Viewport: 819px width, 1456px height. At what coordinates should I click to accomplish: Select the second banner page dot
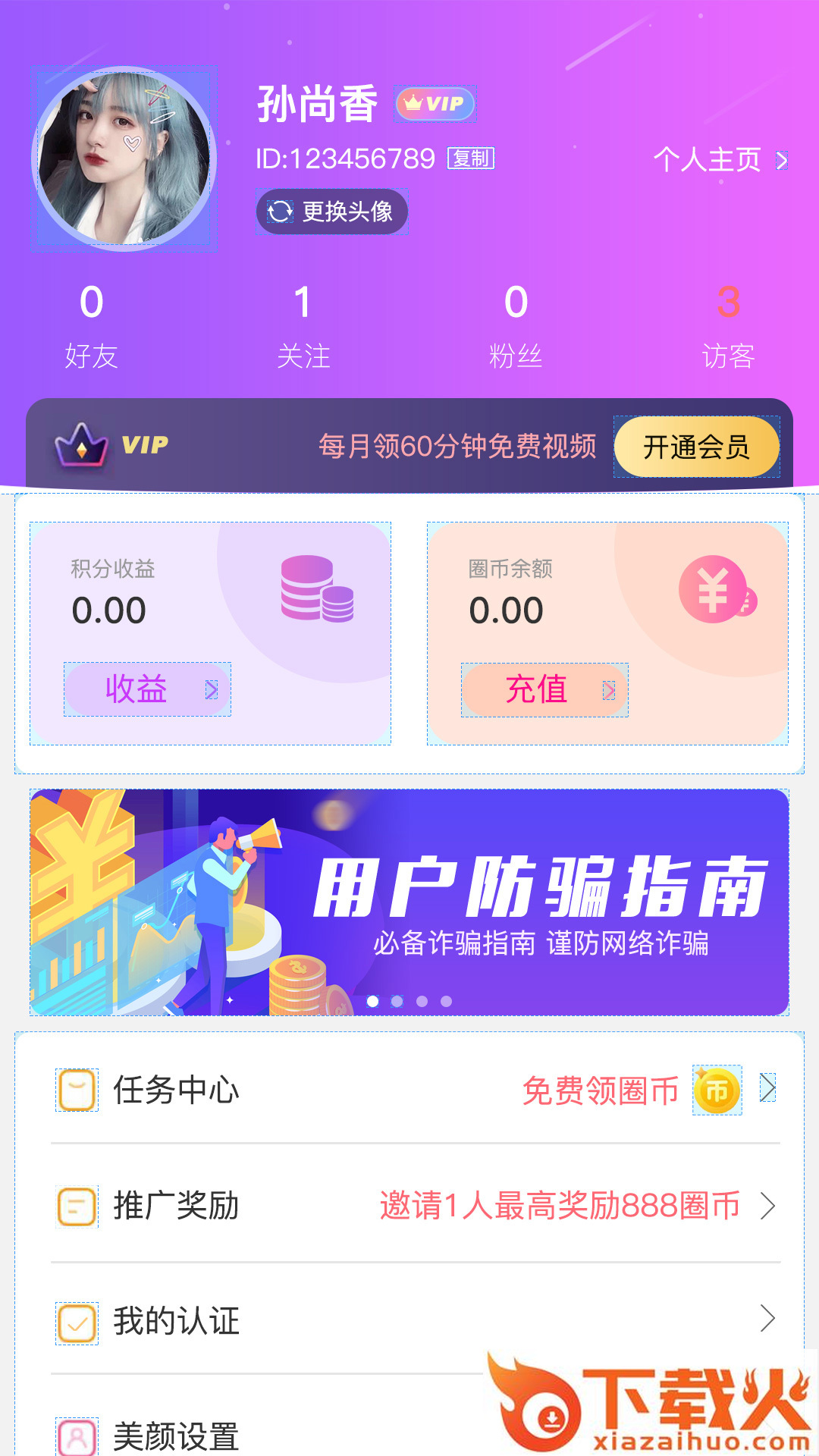point(397,1002)
